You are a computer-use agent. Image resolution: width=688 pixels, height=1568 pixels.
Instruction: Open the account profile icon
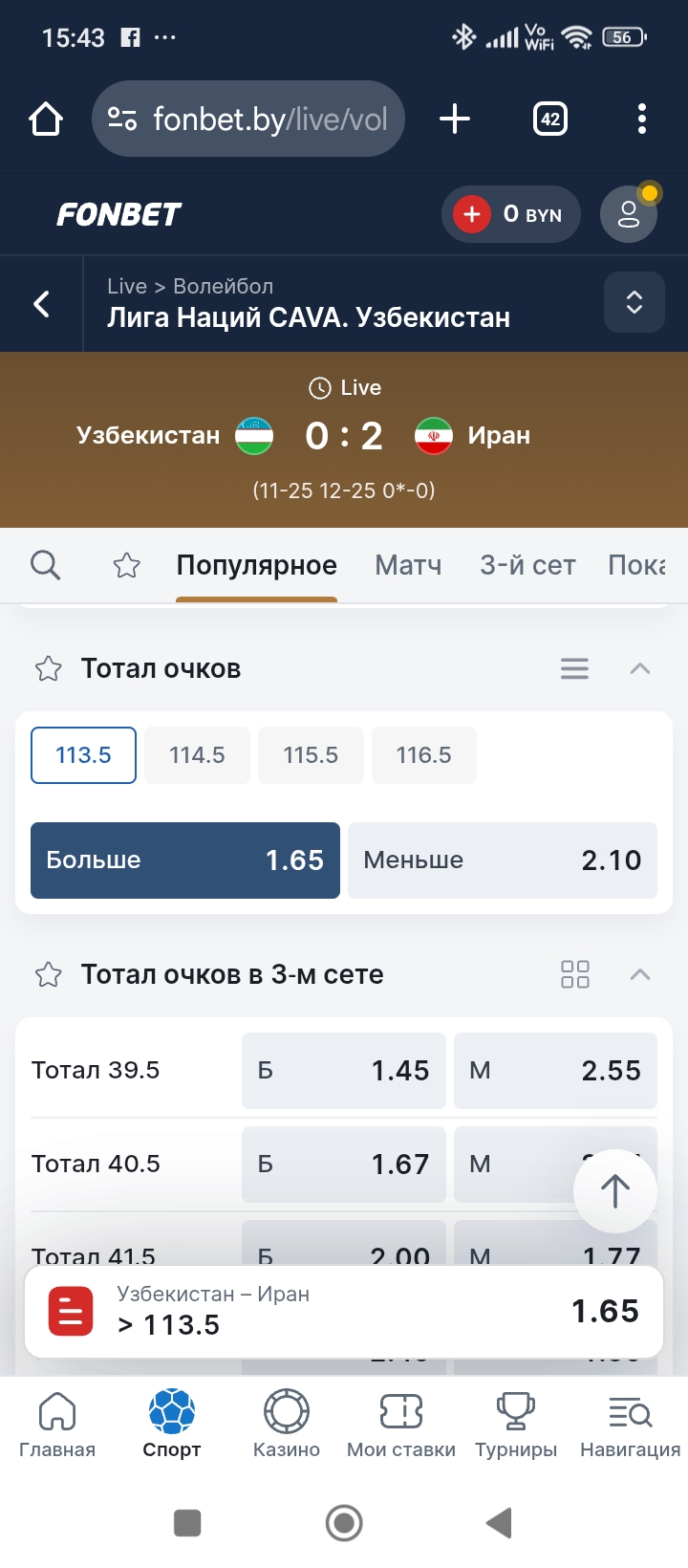click(x=628, y=214)
